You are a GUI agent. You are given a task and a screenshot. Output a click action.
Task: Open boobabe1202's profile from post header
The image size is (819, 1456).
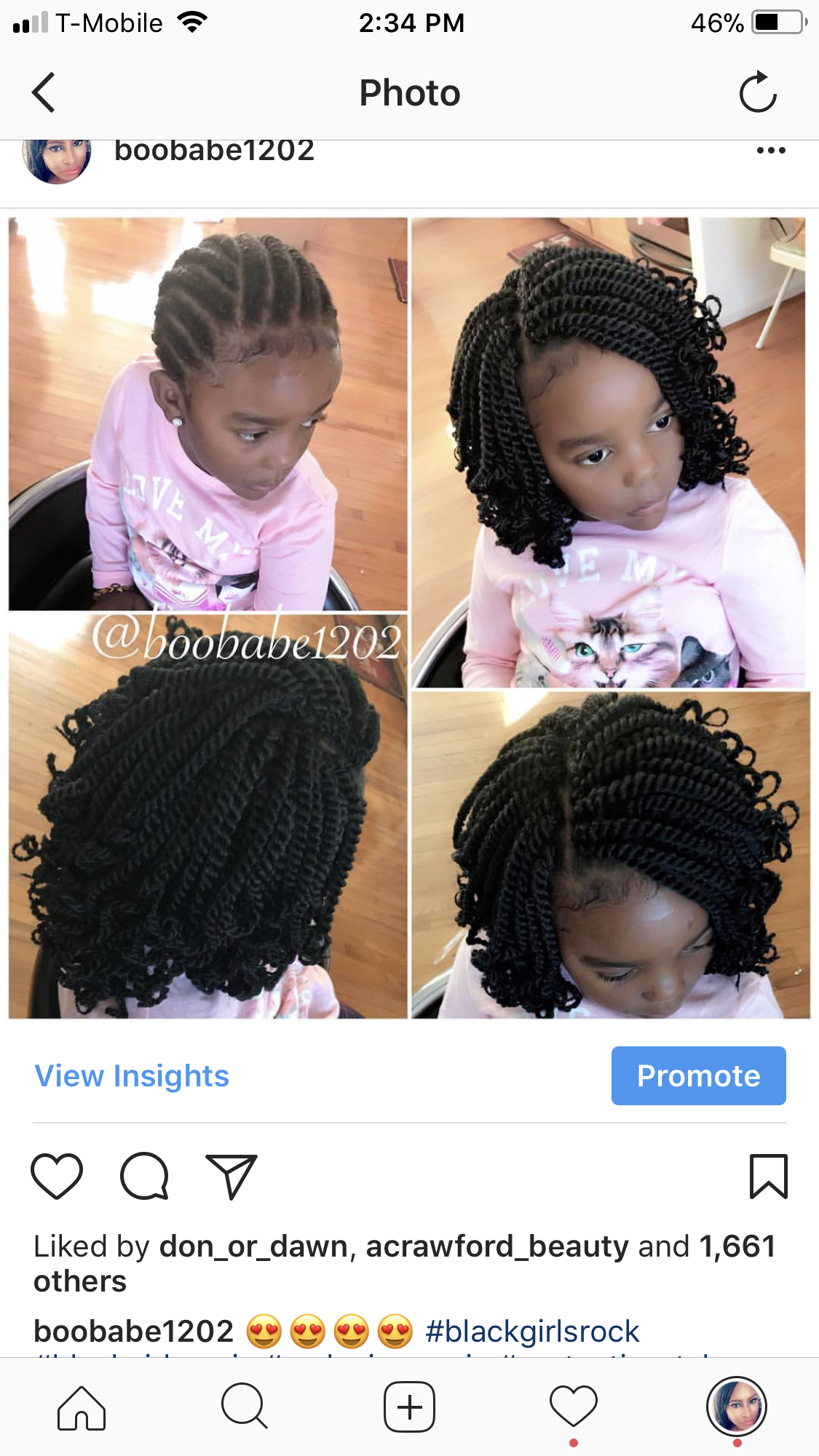(213, 151)
